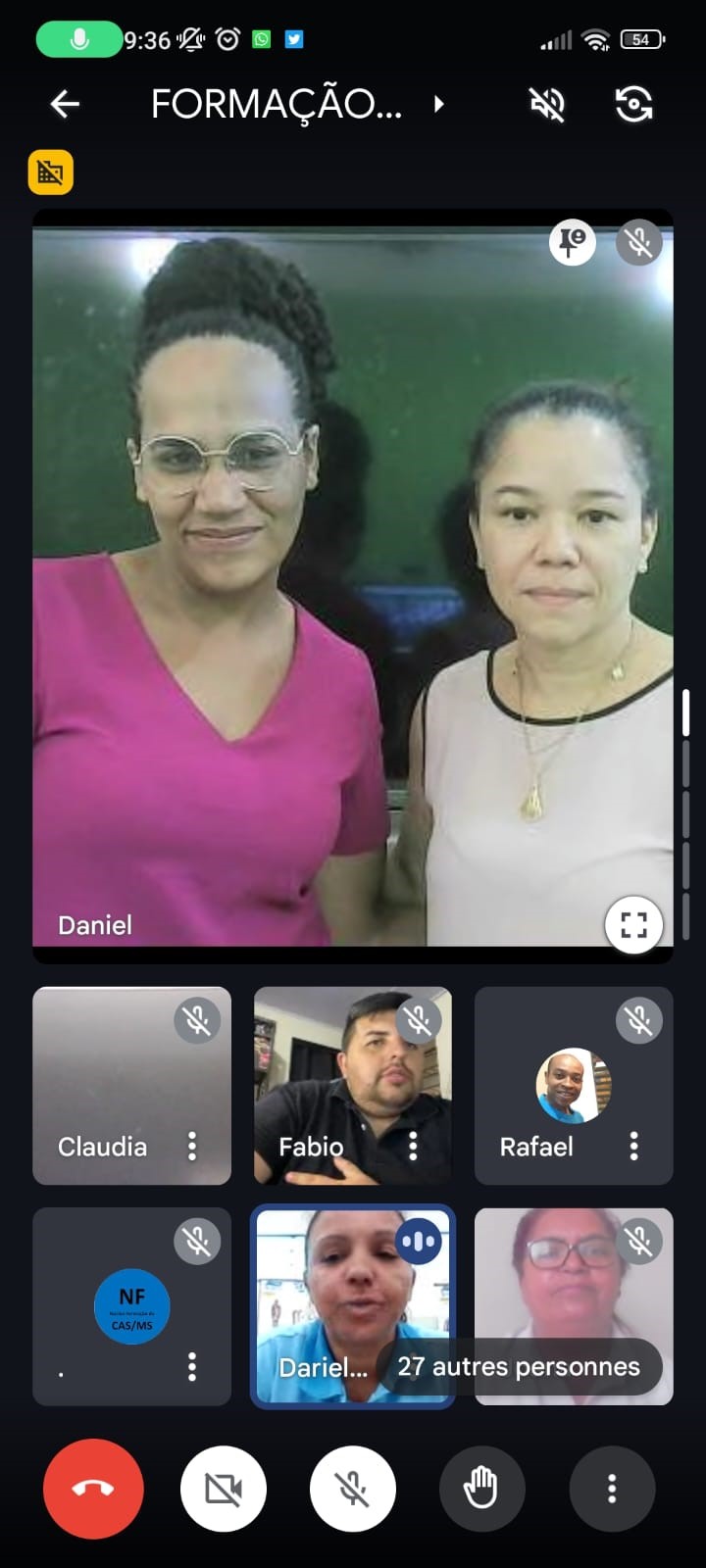
Task: Tap the yellow visual effects badge
Action: click(51, 172)
